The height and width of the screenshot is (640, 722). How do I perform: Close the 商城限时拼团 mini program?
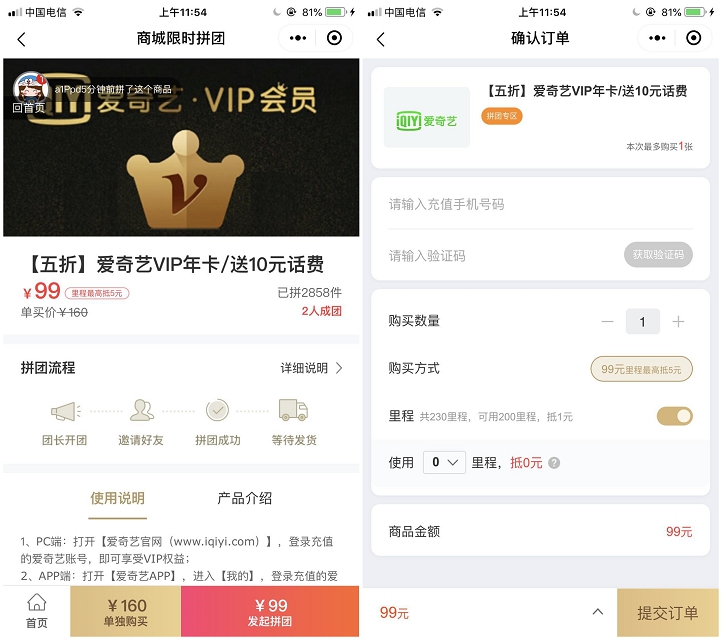[x=334, y=38]
